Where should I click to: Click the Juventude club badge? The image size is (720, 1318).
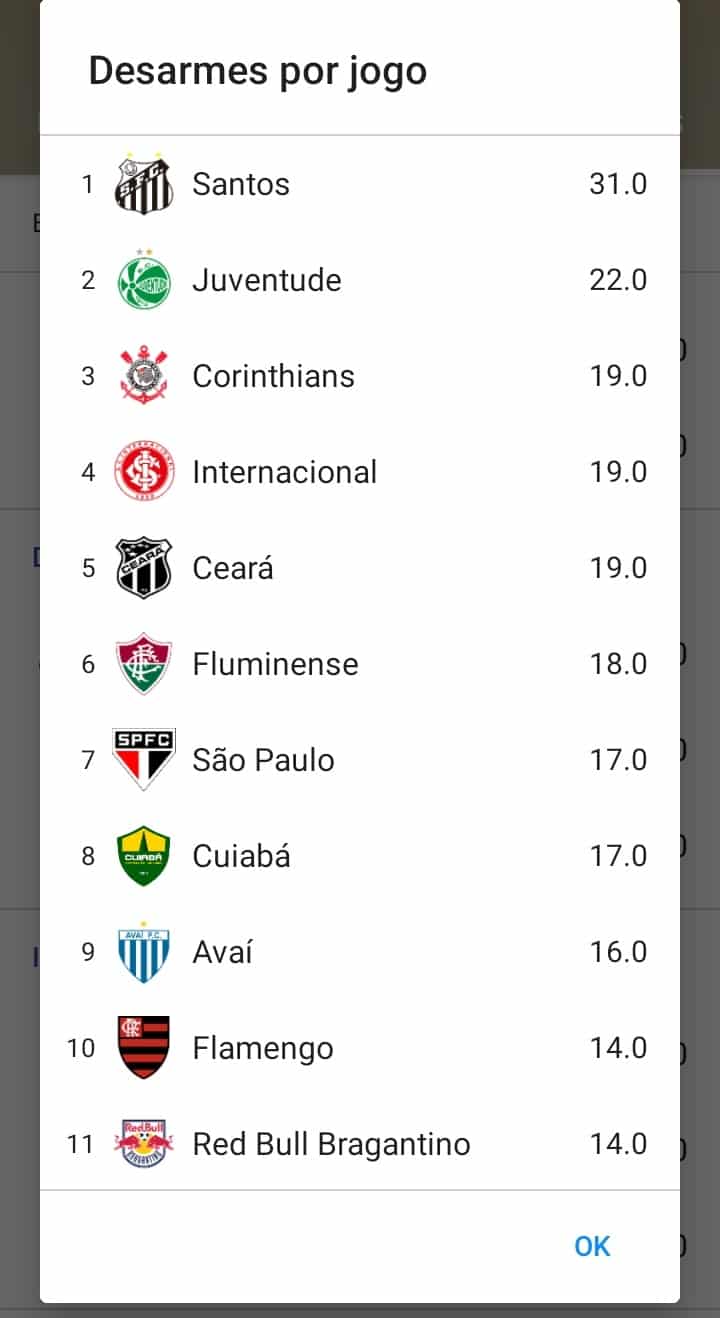click(143, 280)
